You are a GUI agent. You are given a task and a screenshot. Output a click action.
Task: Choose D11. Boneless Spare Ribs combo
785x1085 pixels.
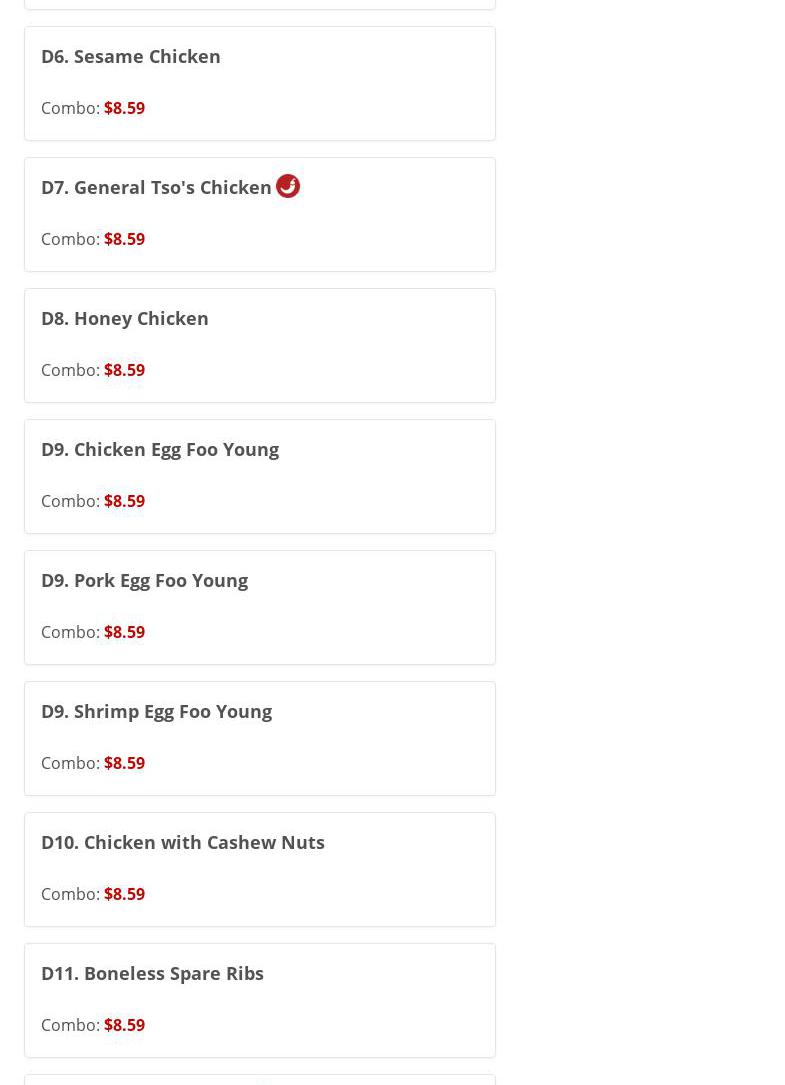(259, 1000)
